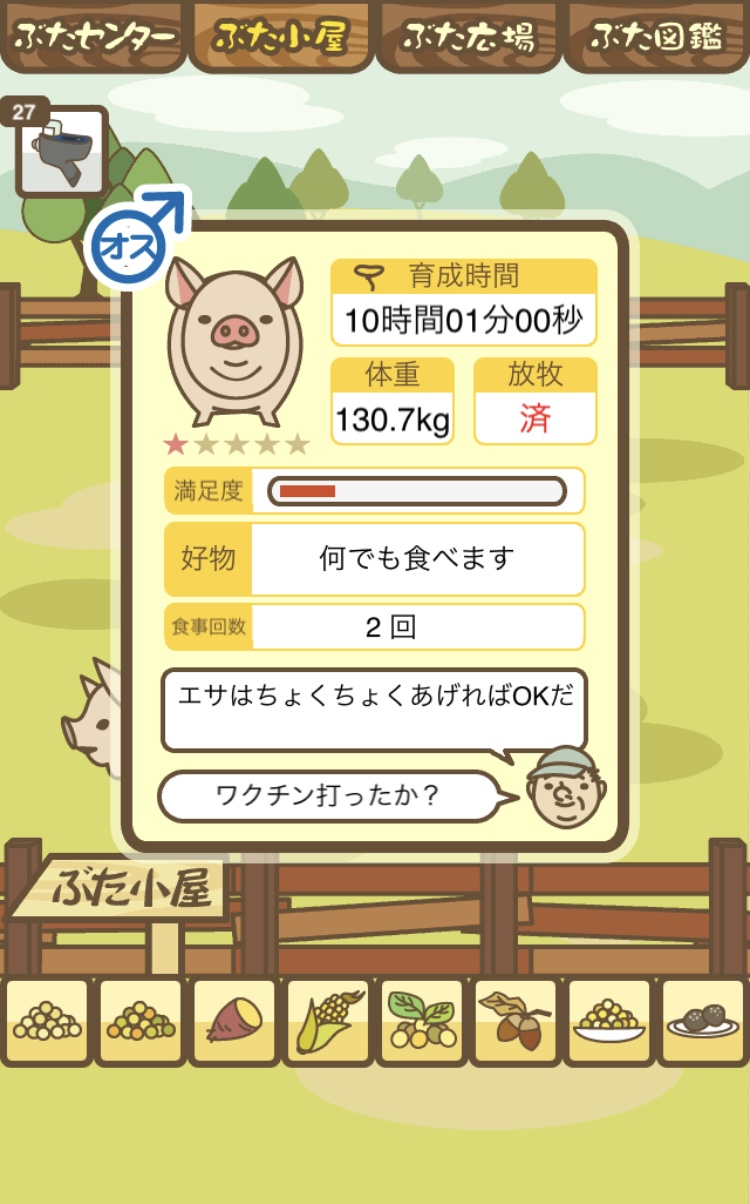Switch to the ぶたセンター tab

[x=93, y=37]
